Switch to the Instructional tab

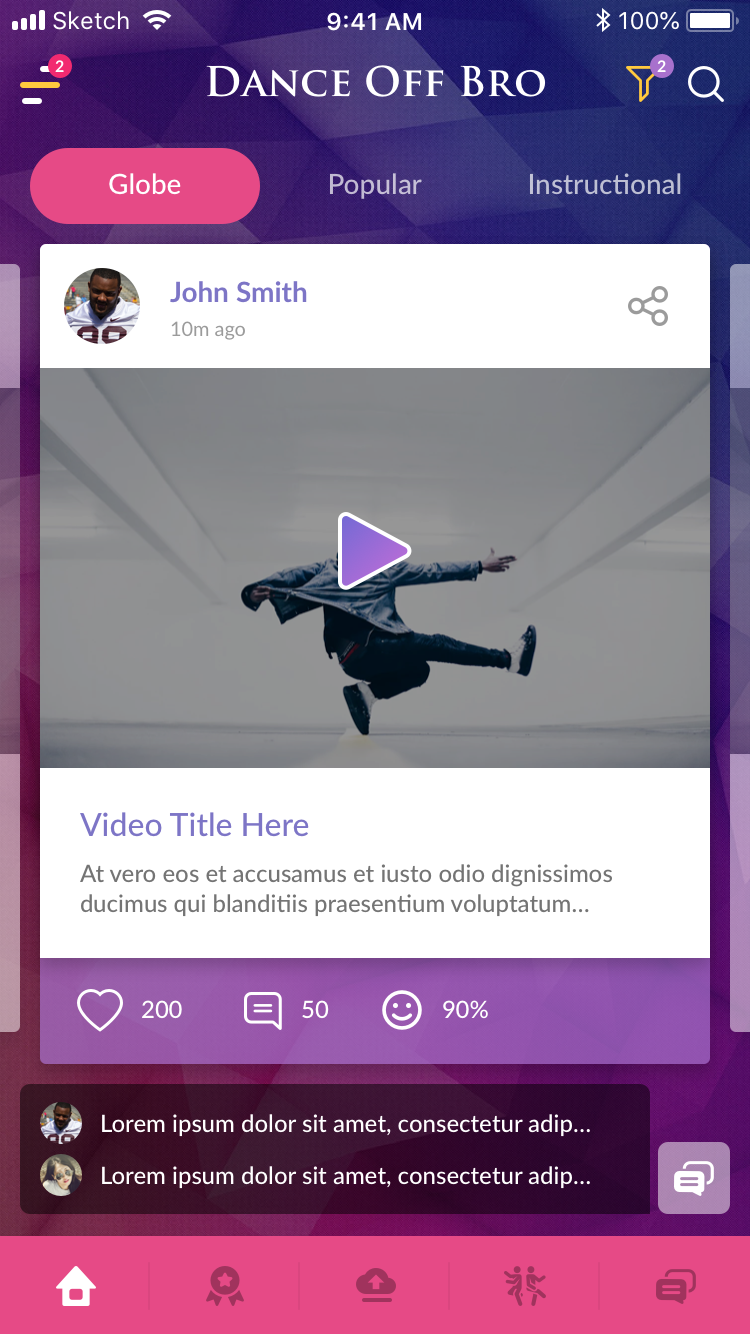coord(604,185)
